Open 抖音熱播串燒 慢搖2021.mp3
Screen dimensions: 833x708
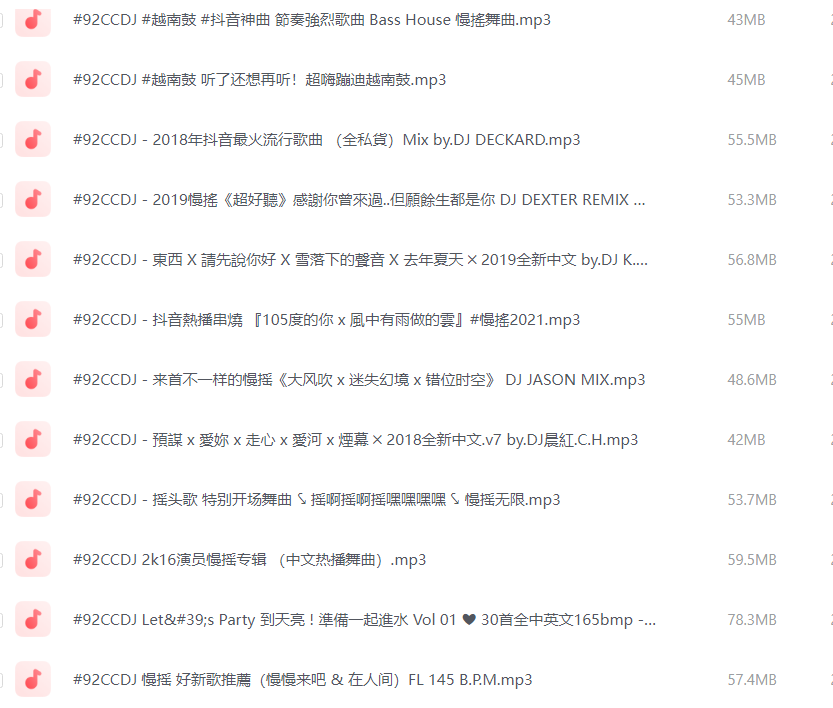point(326,320)
